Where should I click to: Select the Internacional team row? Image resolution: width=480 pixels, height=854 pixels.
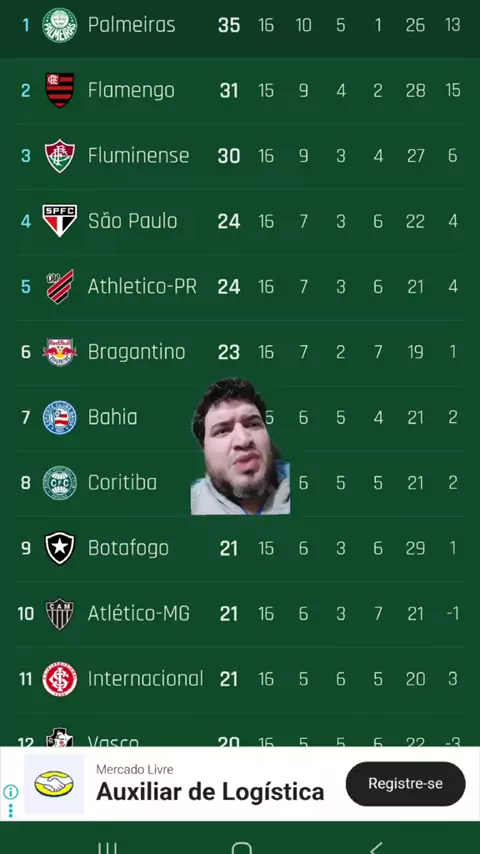click(x=240, y=679)
